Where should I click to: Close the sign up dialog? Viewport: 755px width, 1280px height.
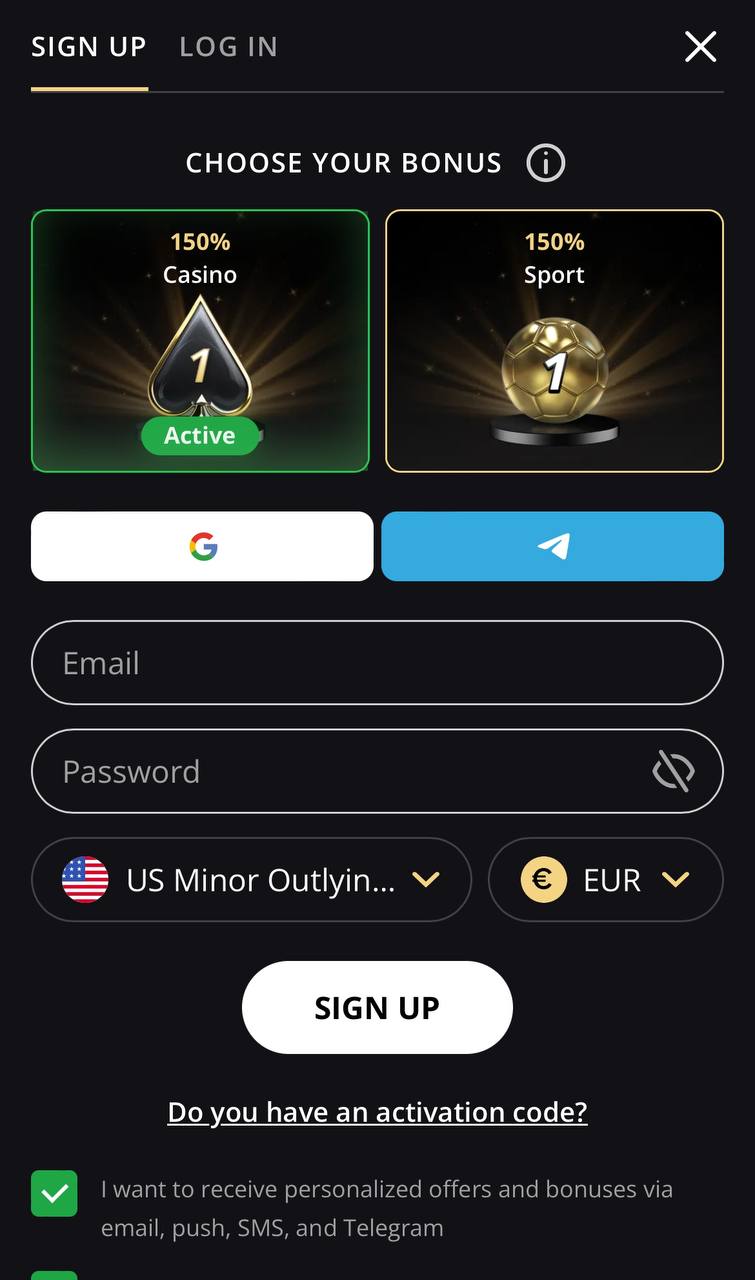pyautogui.click(x=700, y=46)
